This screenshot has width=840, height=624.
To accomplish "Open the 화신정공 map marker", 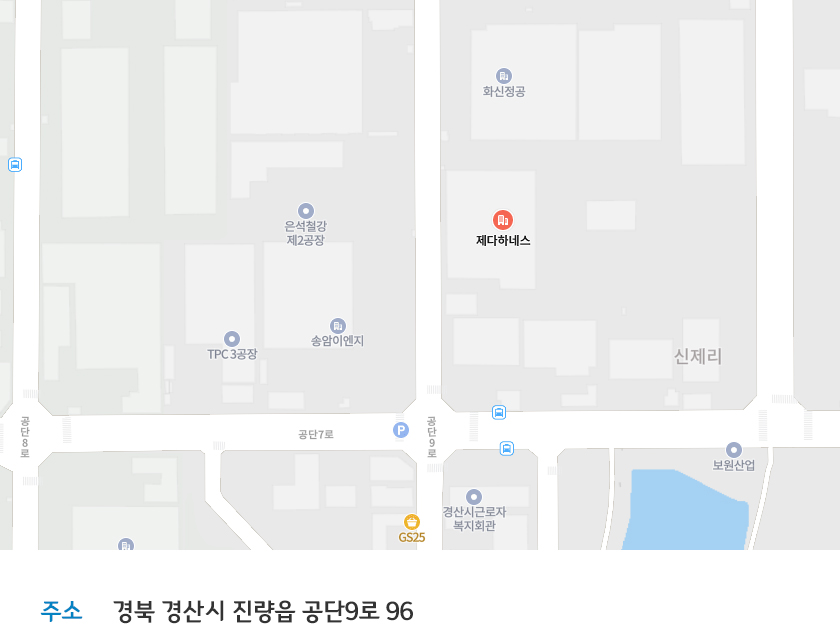I will [x=503, y=76].
